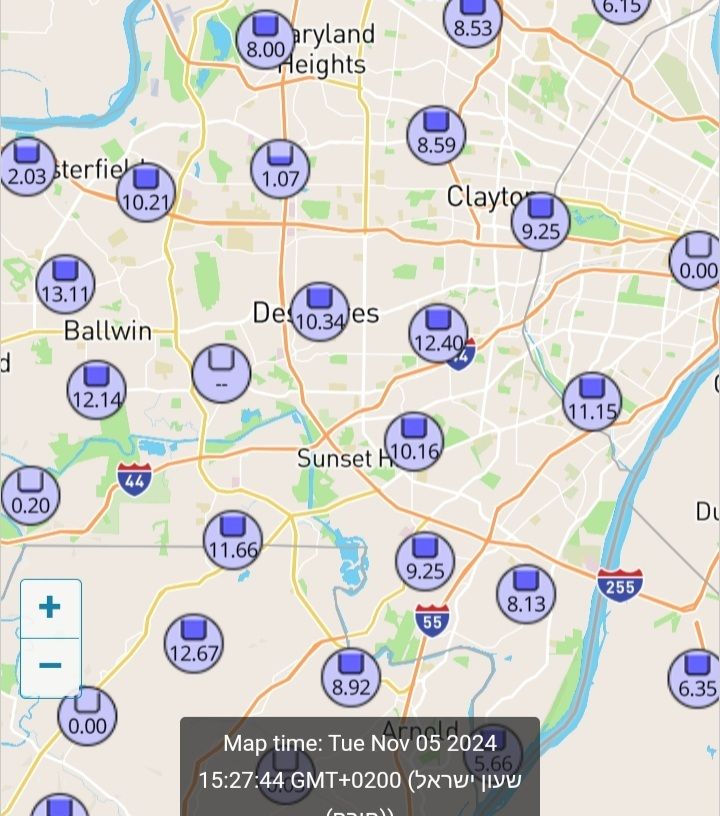Open the 10.16 marker near Sunset Hills
The height and width of the screenshot is (816, 720).
[414, 442]
